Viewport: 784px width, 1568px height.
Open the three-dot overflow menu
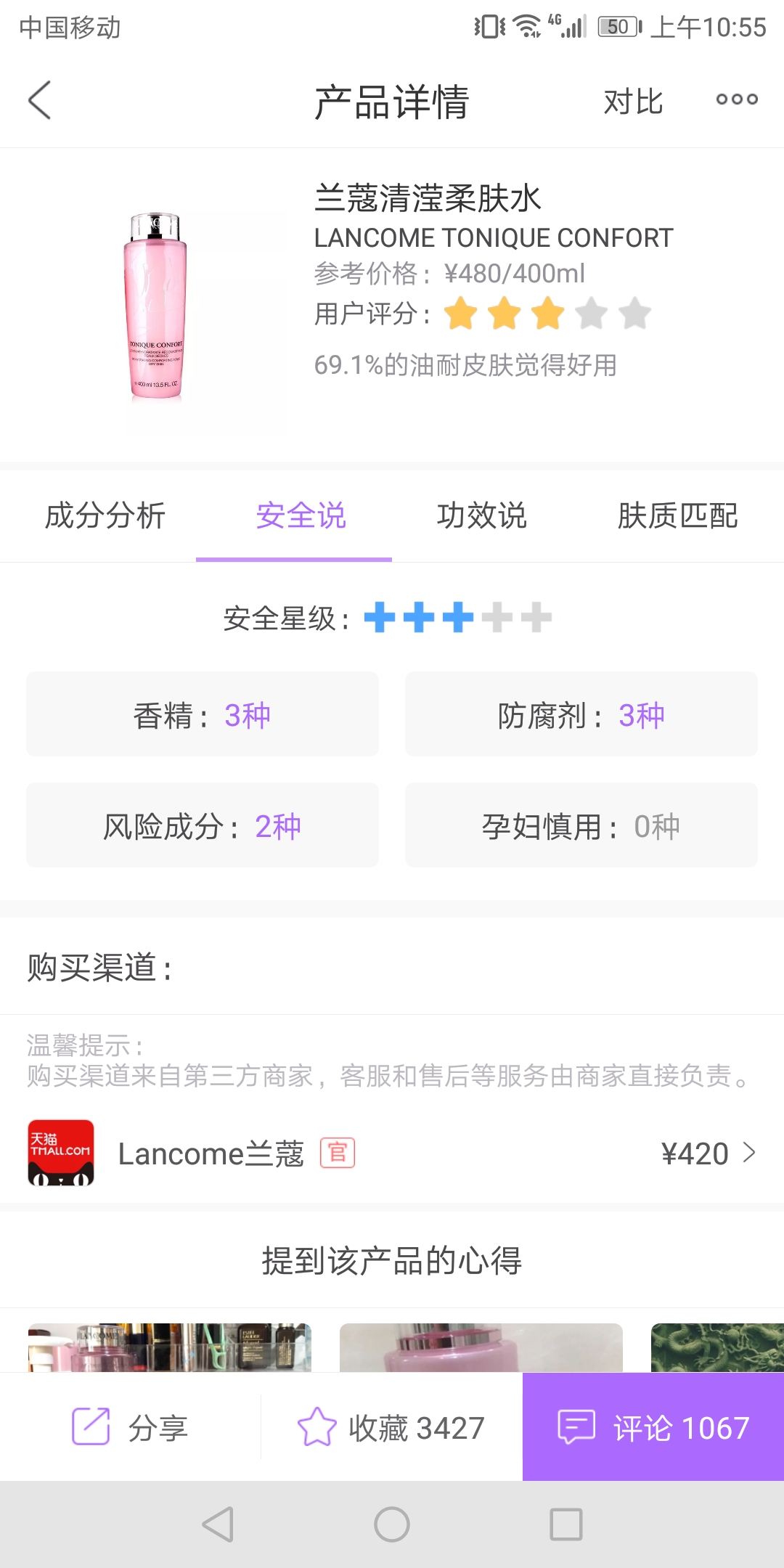735,100
